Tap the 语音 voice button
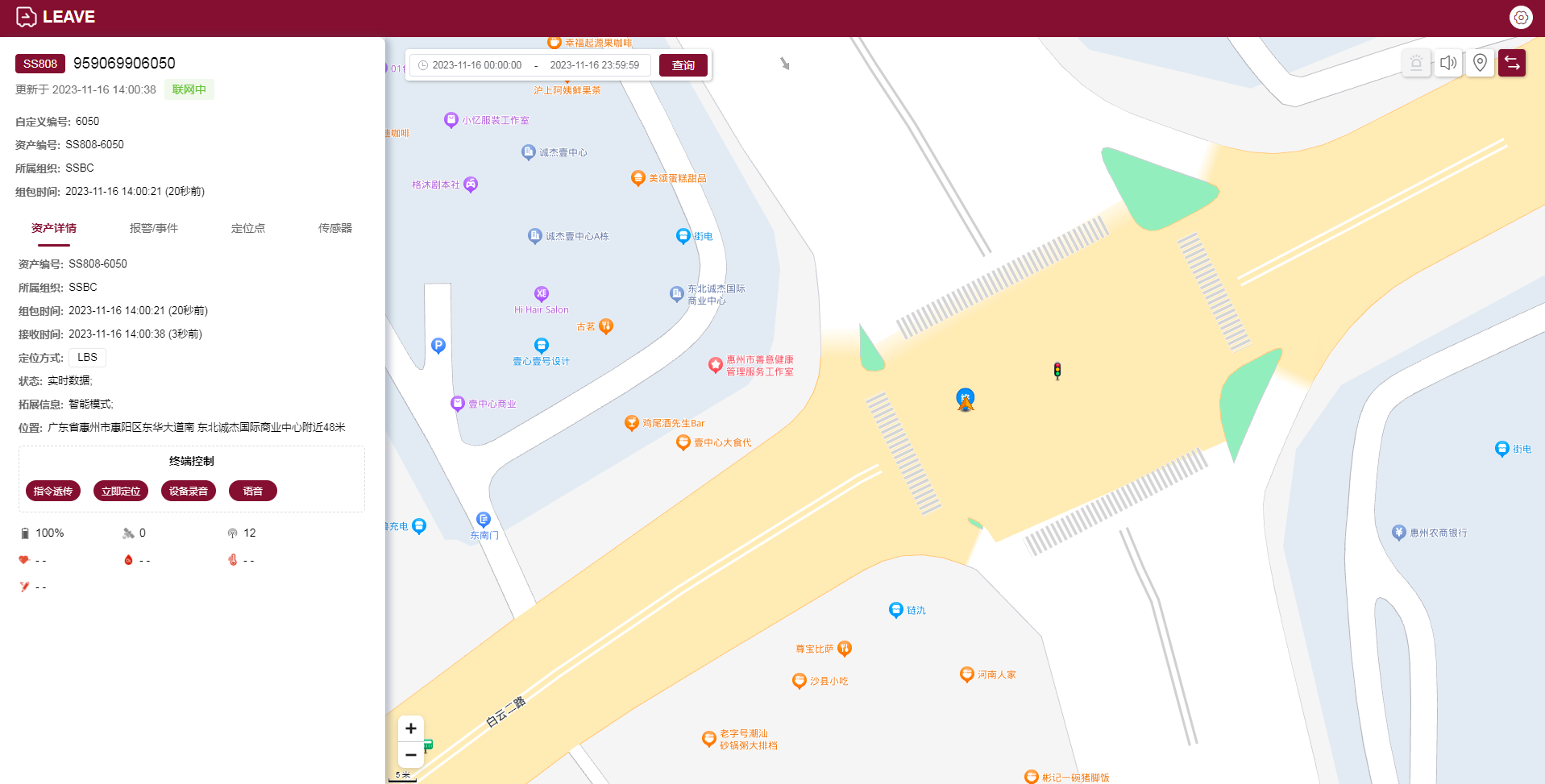The image size is (1545, 784). point(252,491)
